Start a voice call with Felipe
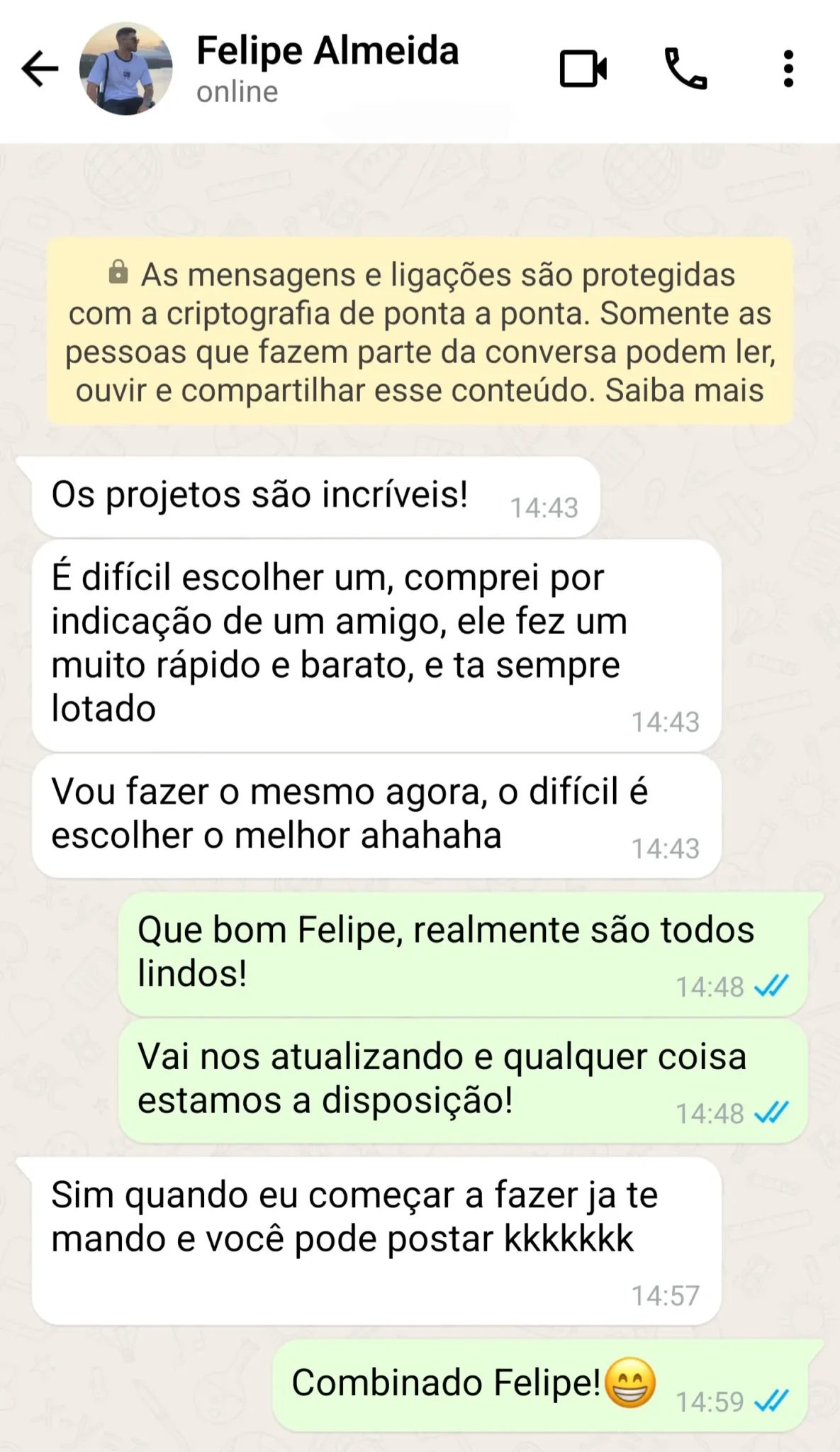840x1452 pixels. point(685,69)
